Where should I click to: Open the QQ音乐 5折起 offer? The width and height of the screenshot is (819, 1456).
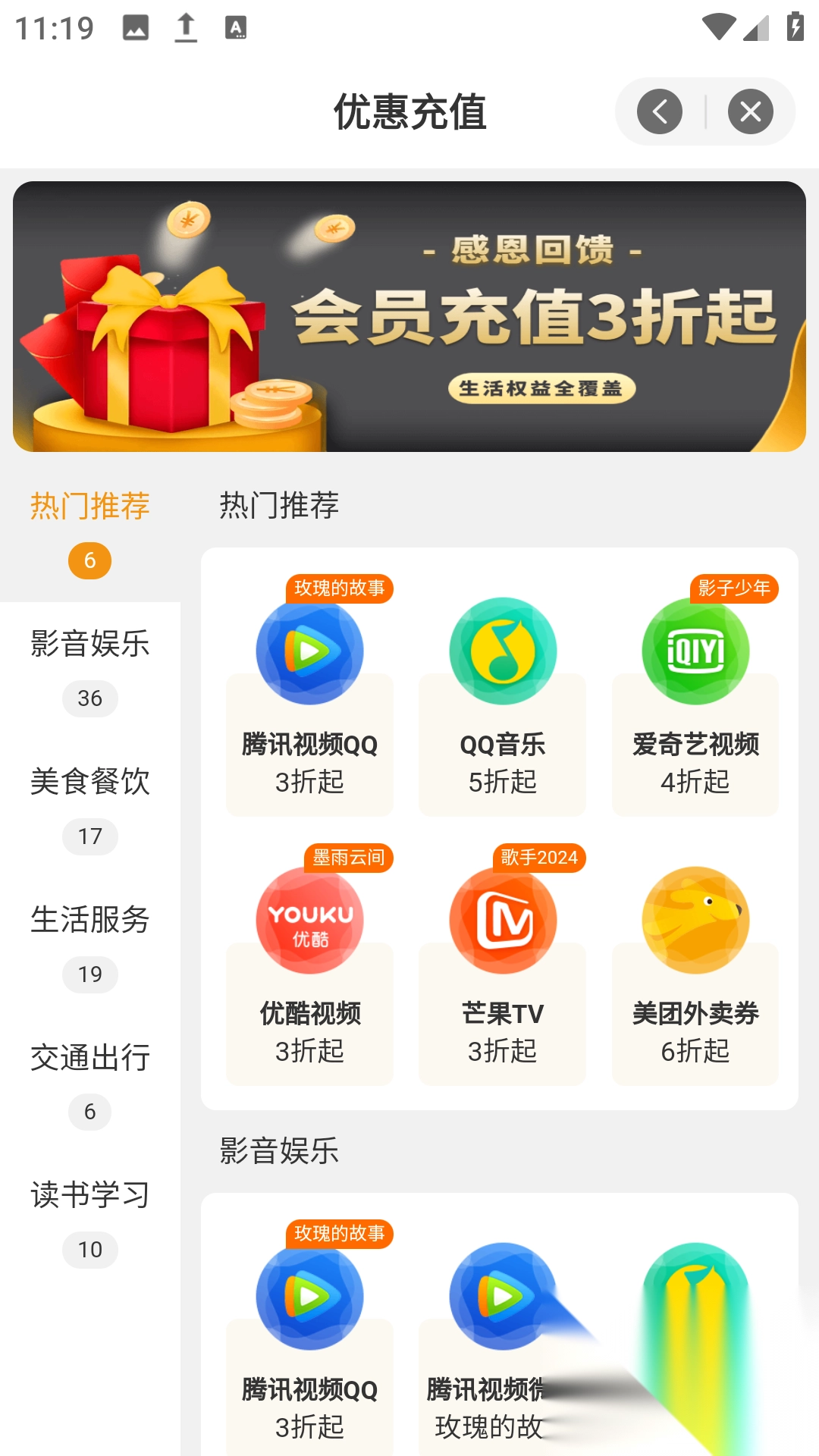pos(502,705)
